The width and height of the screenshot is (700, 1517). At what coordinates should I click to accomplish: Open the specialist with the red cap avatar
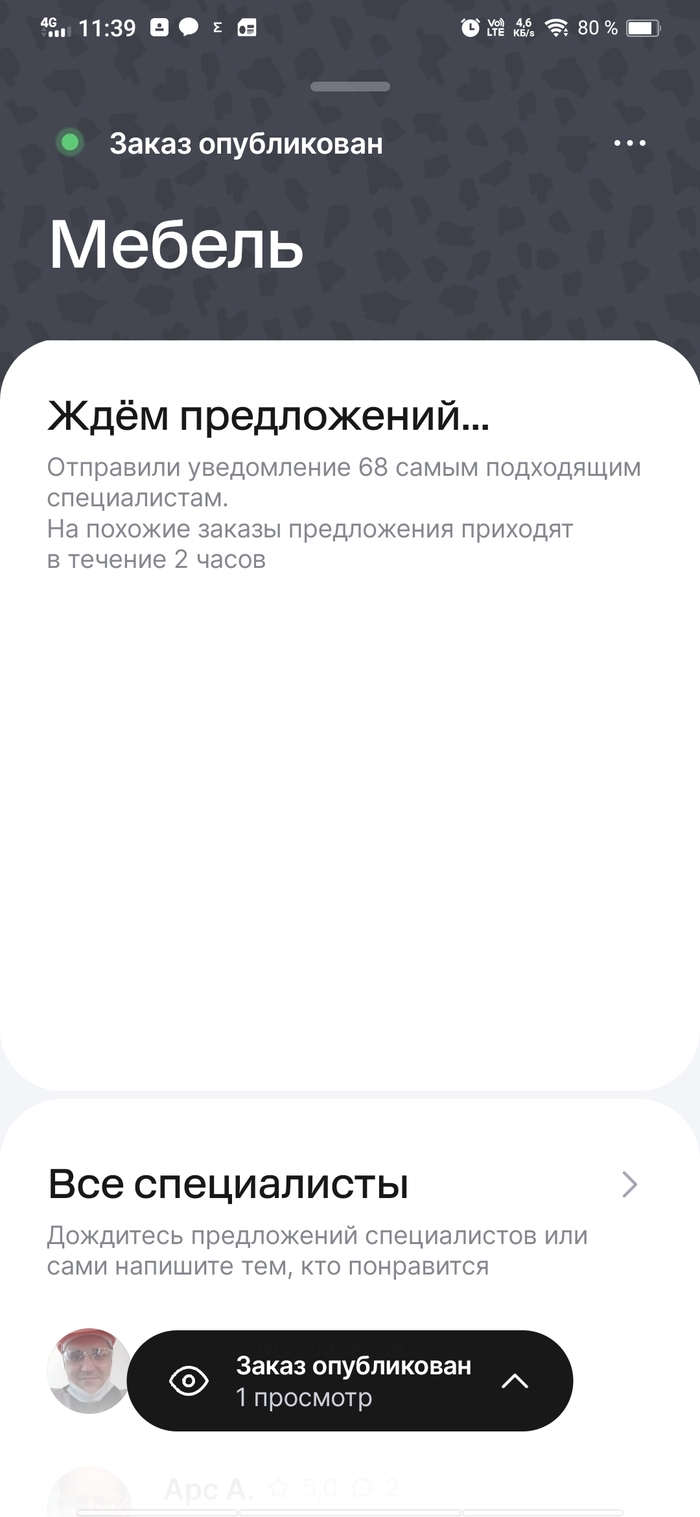(x=89, y=1370)
